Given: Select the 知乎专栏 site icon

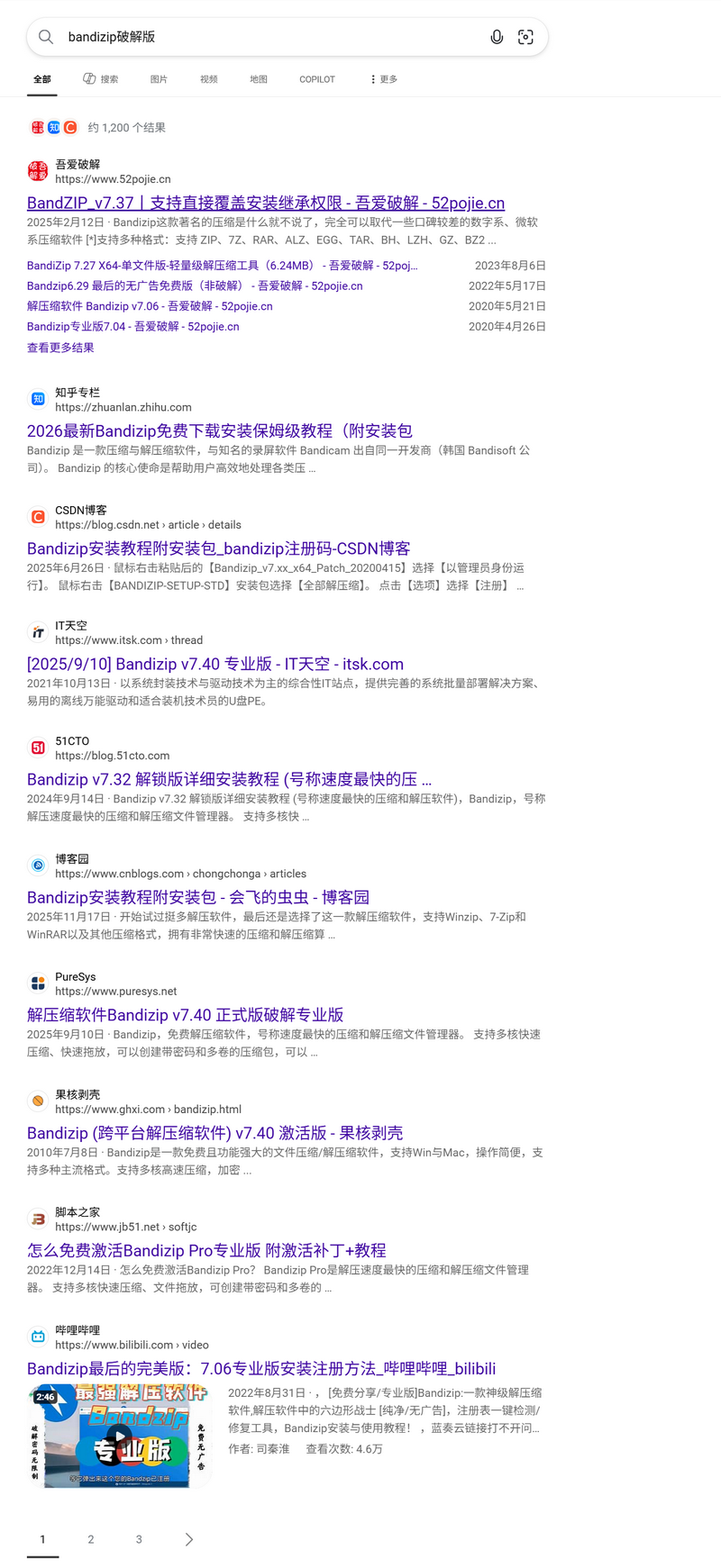Looking at the screenshot, I should (x=37, y=398).
